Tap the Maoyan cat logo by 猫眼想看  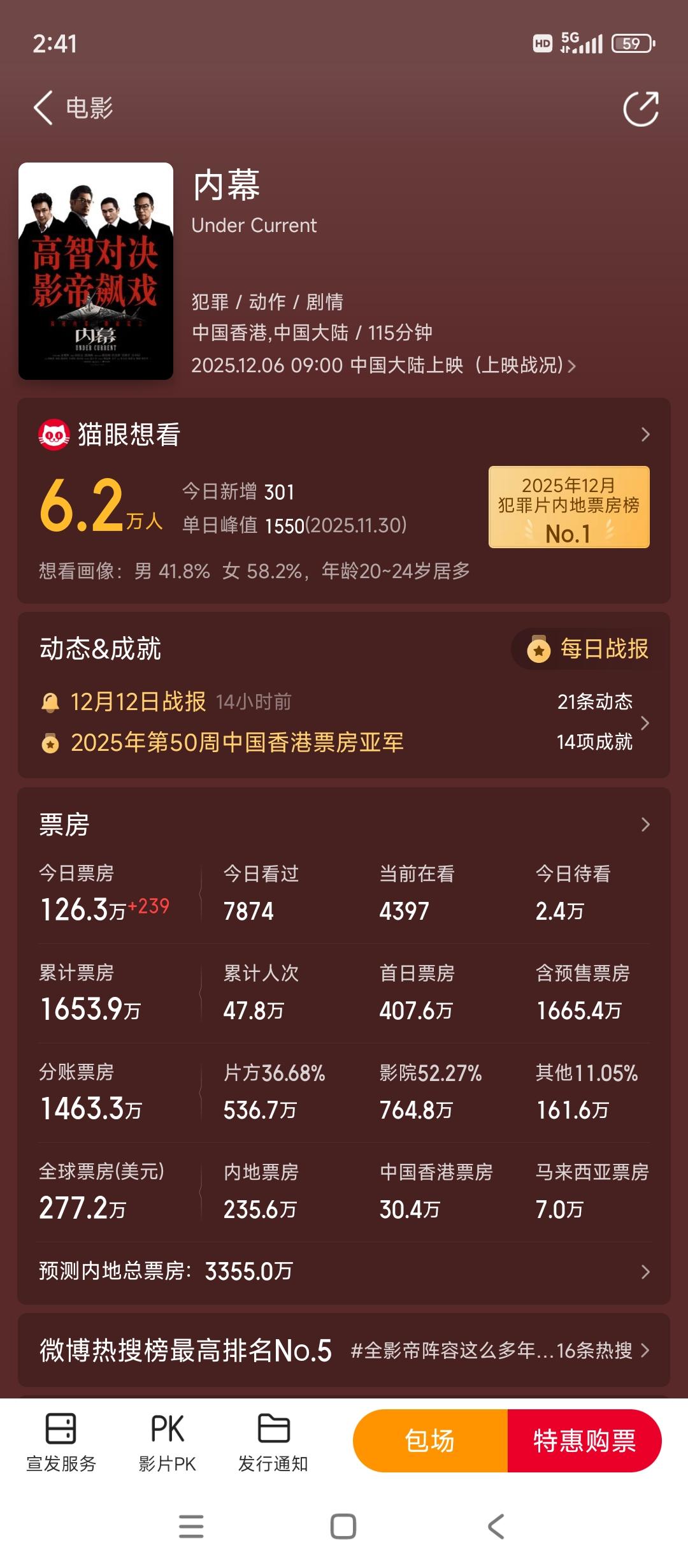(x=54, y=433)
